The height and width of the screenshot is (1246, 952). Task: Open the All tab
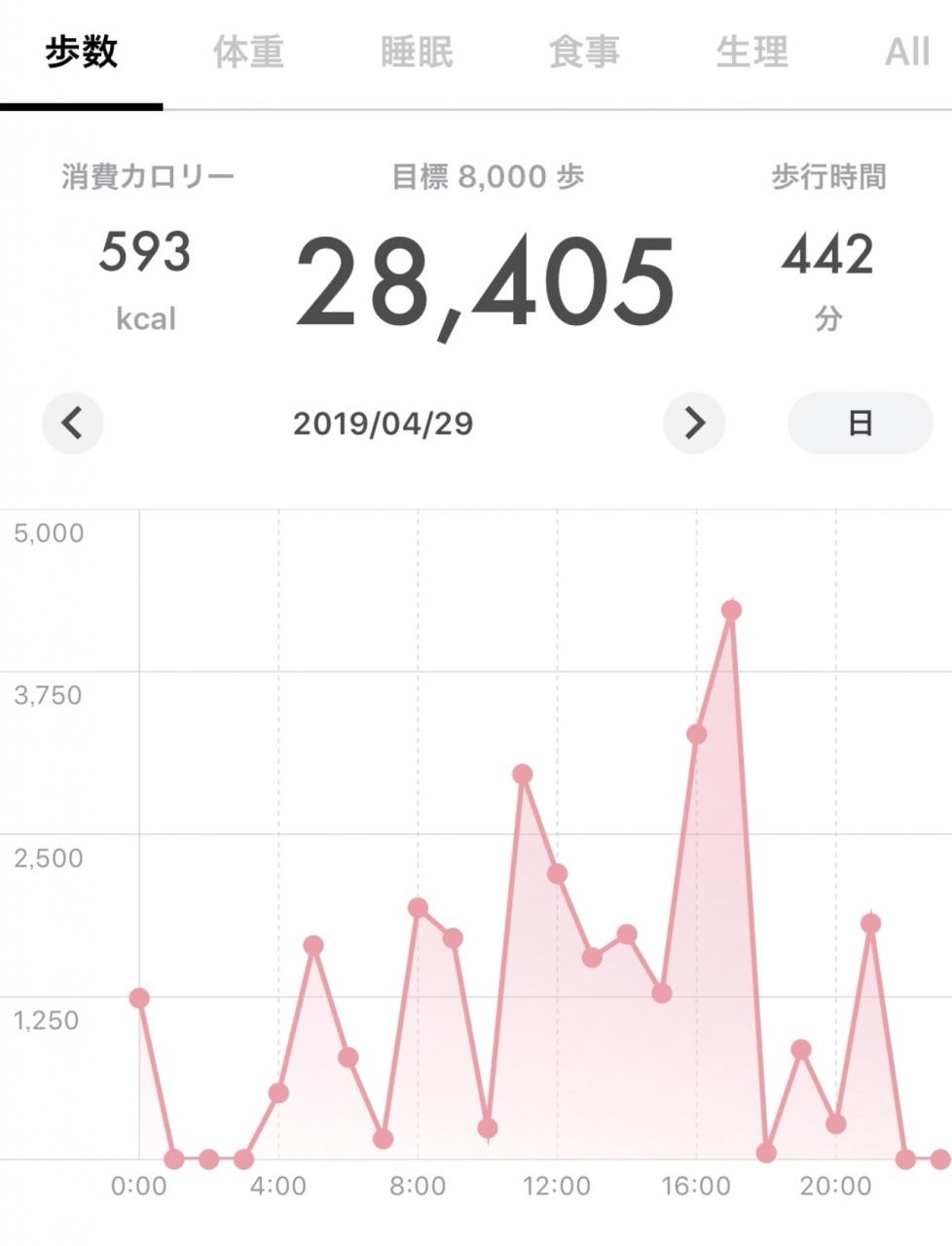(907, 53)
